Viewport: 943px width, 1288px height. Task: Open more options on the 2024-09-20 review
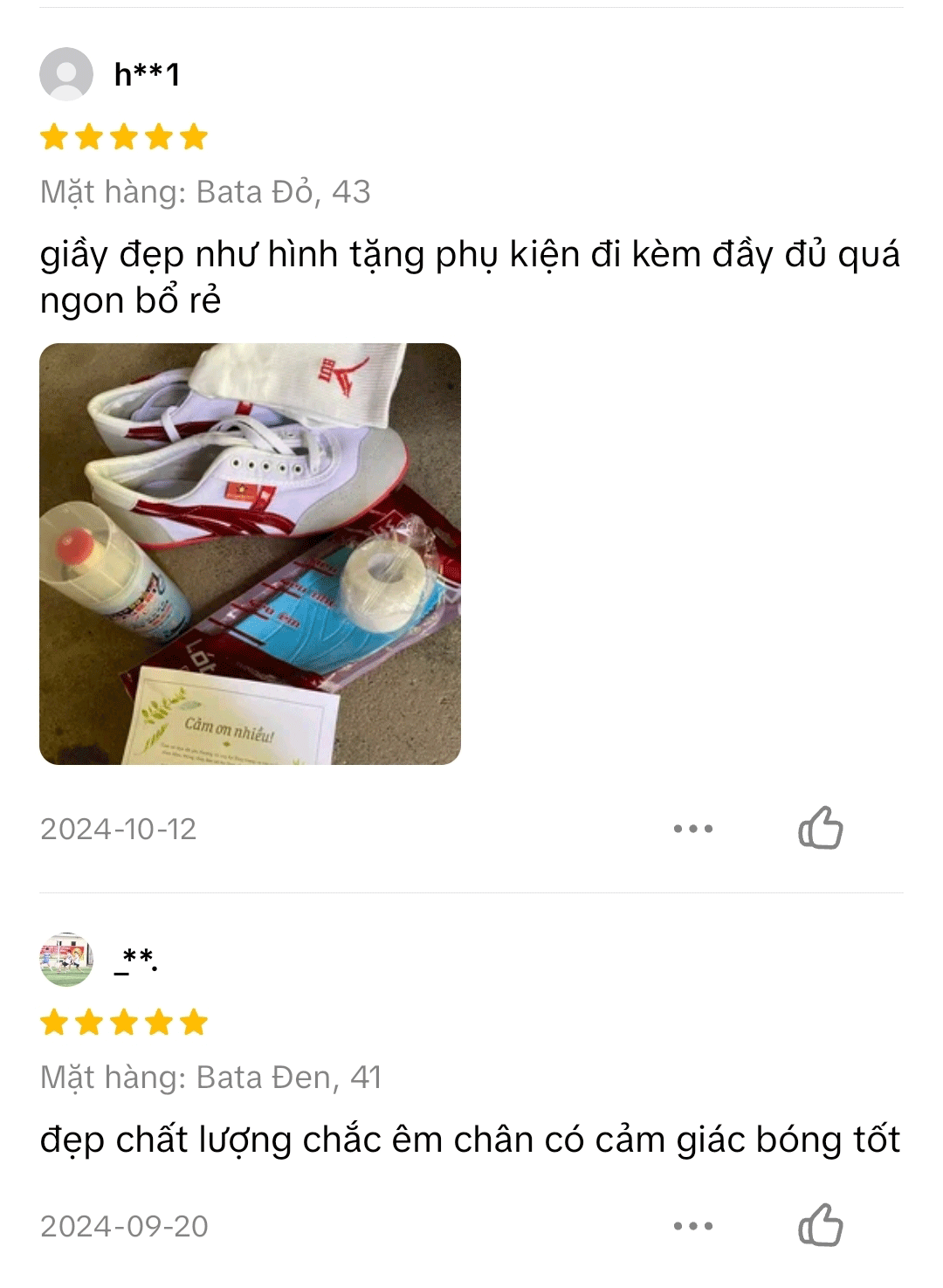(x=692, y=1226)
